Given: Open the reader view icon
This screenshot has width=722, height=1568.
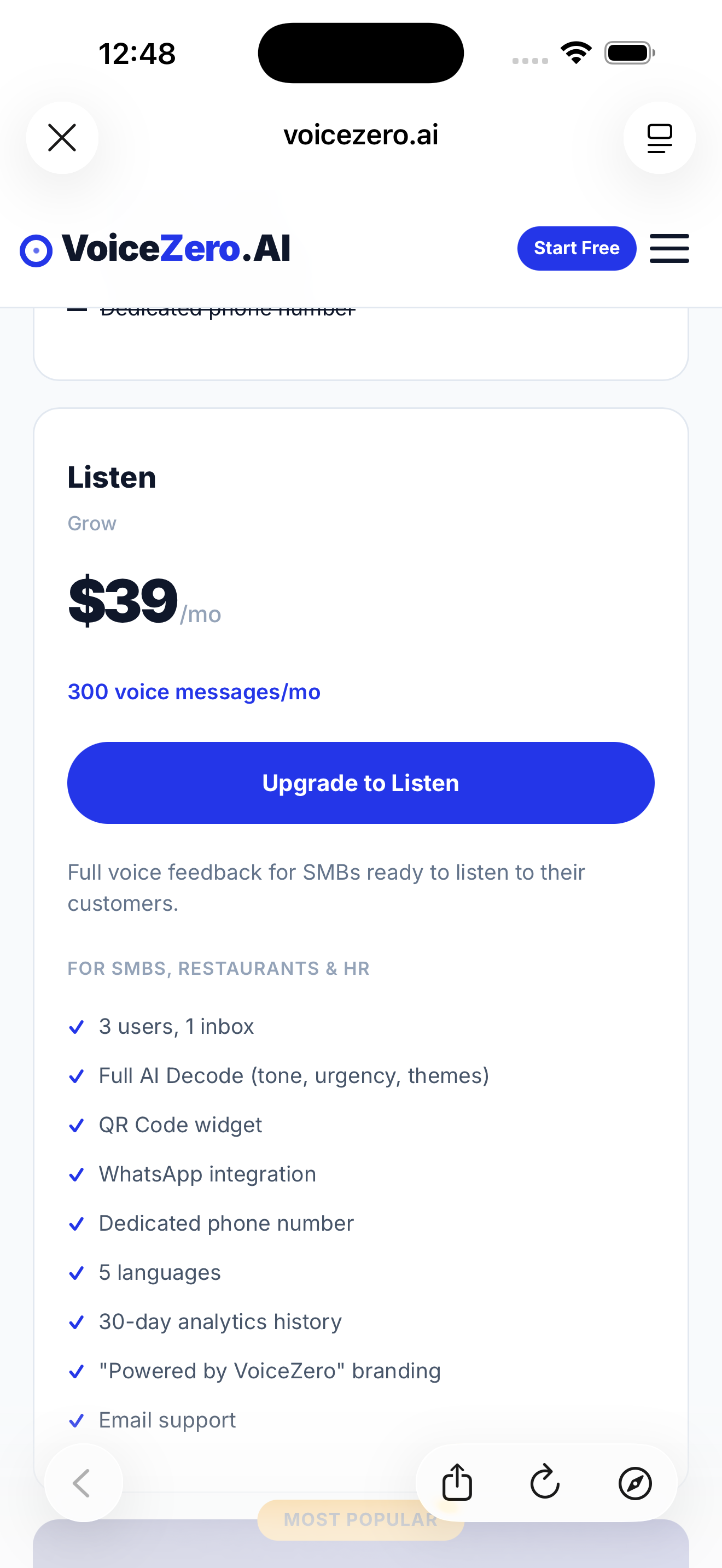Looking at the screenshot, I should pyautogui.click(x=659, y=138).
